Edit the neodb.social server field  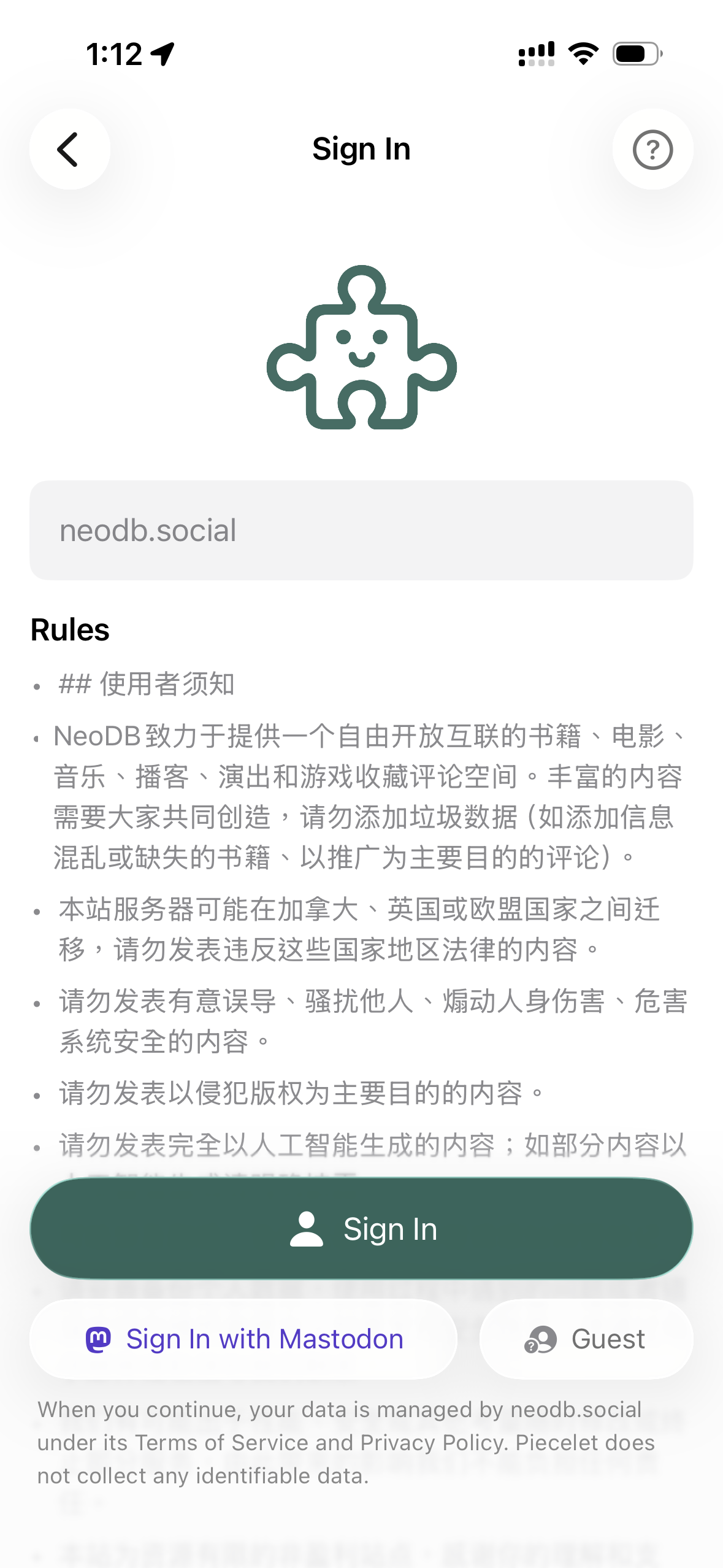coord(361,531)
